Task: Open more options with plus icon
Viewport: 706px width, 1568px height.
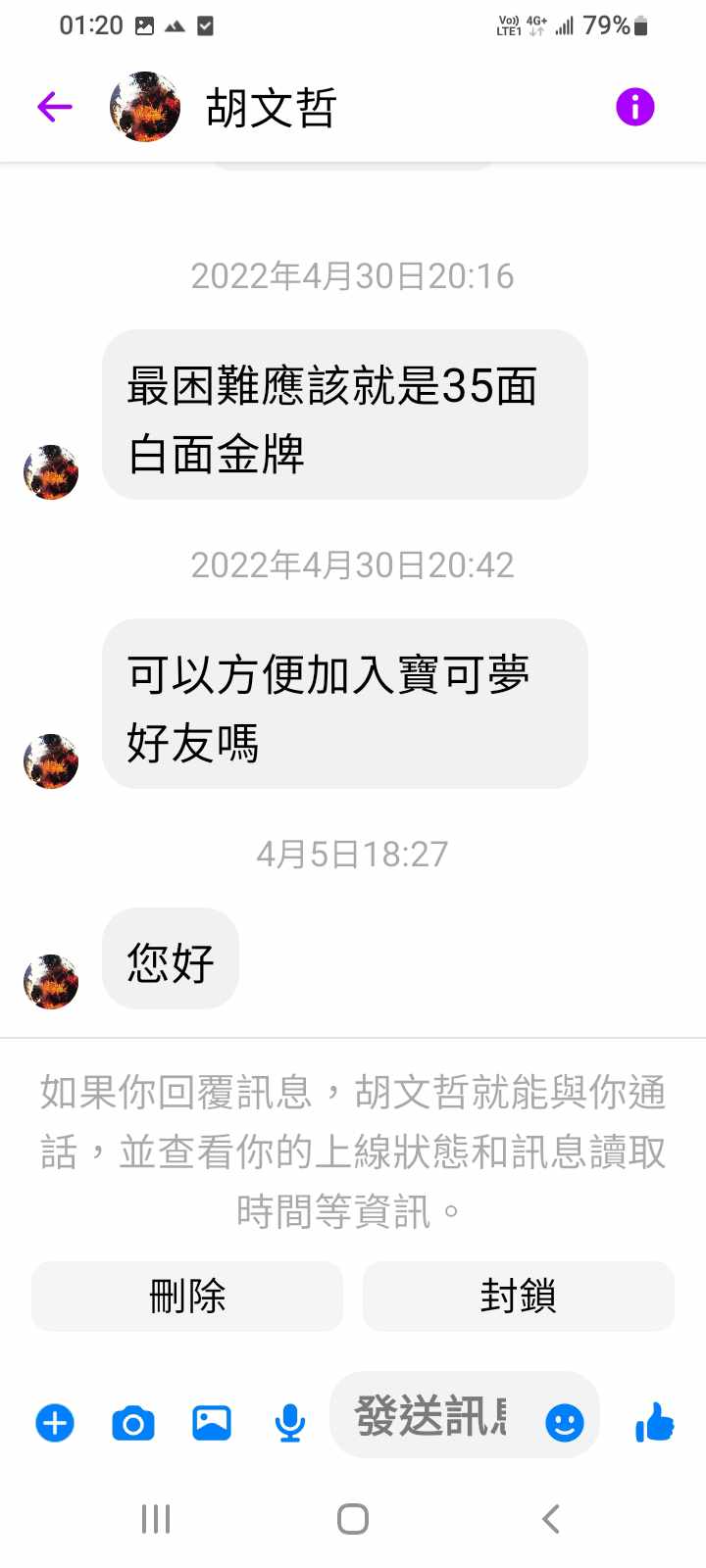Action: pyautogui.click(x=55, y=1422)
